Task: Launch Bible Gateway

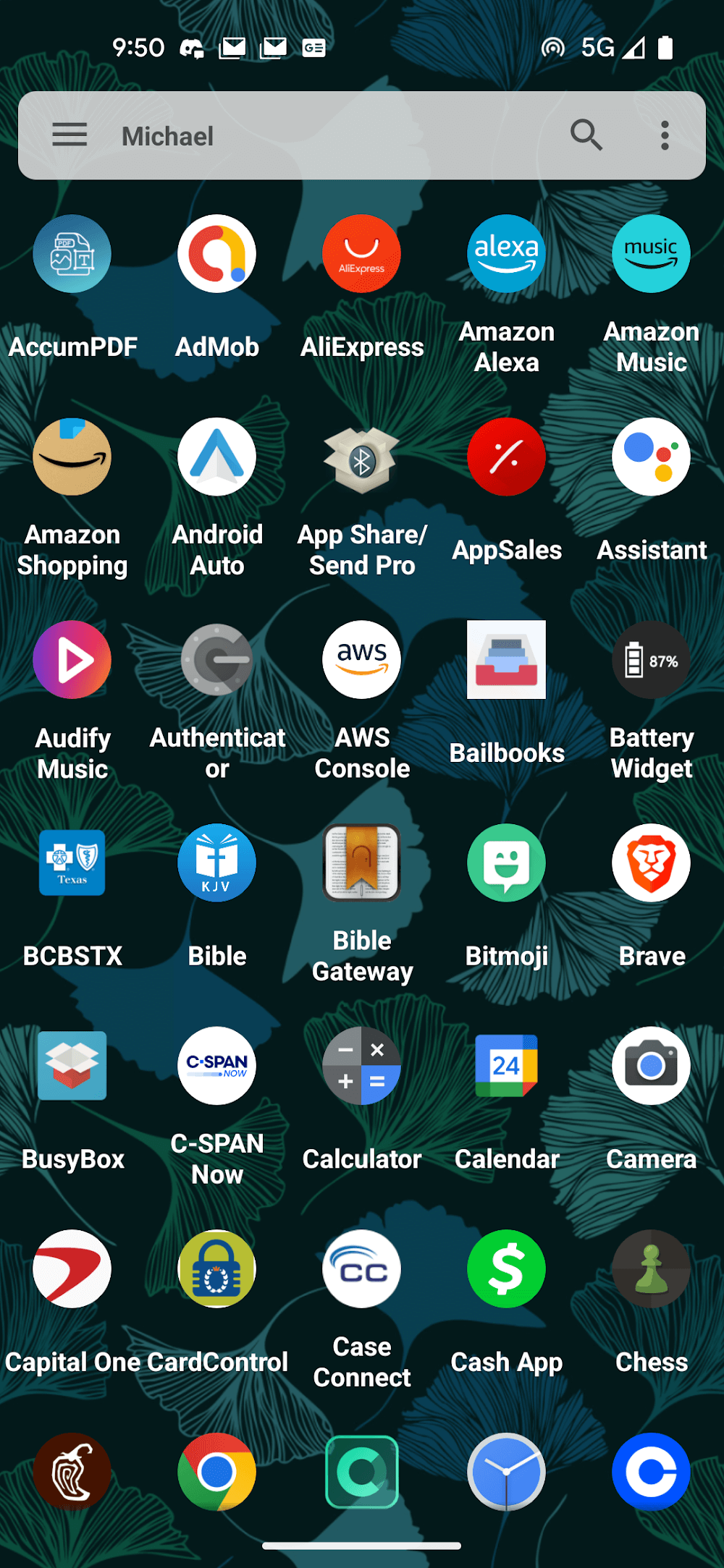Action: 362,863
